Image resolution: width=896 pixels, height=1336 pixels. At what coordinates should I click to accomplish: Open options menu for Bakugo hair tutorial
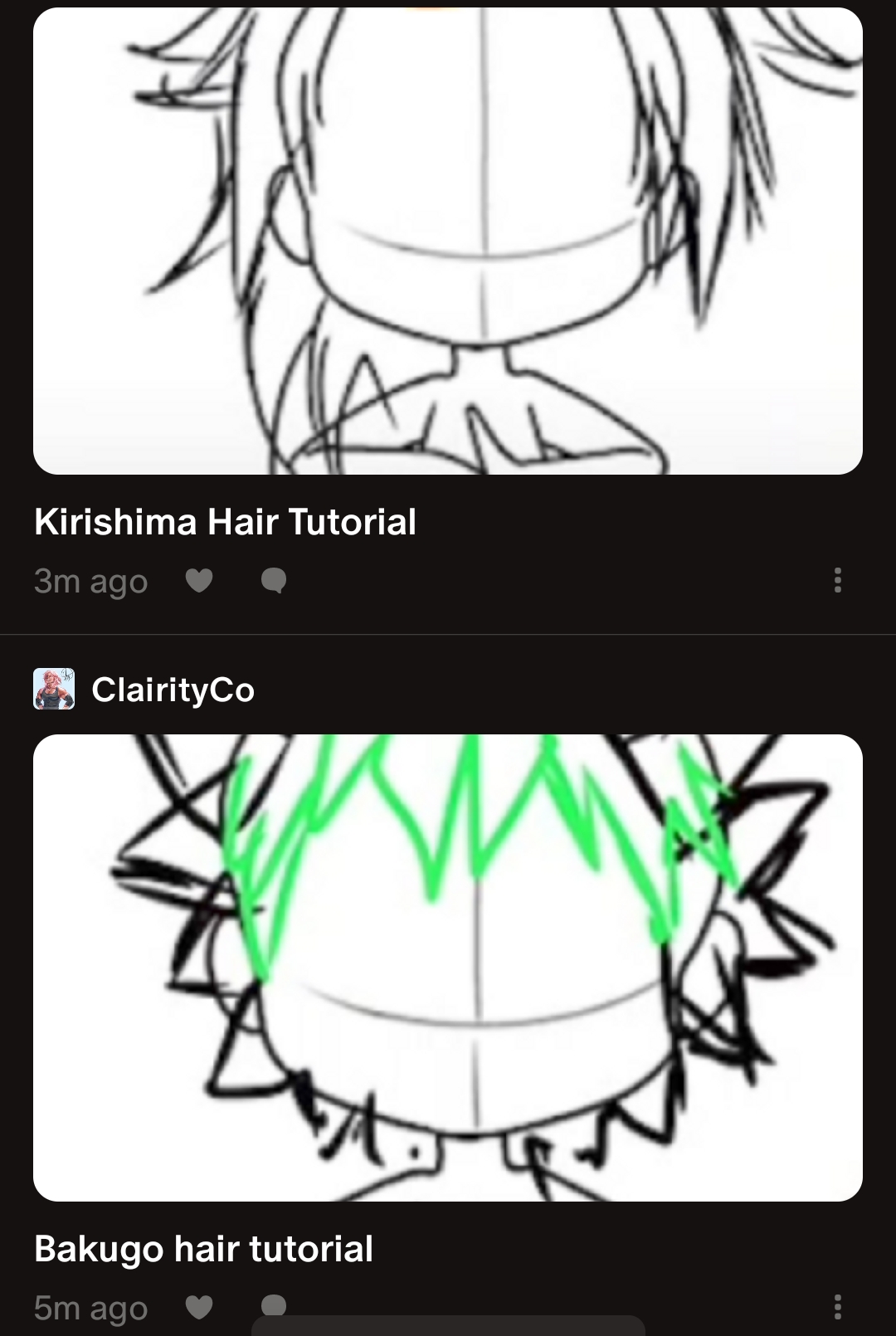[x=838, y=1306]
